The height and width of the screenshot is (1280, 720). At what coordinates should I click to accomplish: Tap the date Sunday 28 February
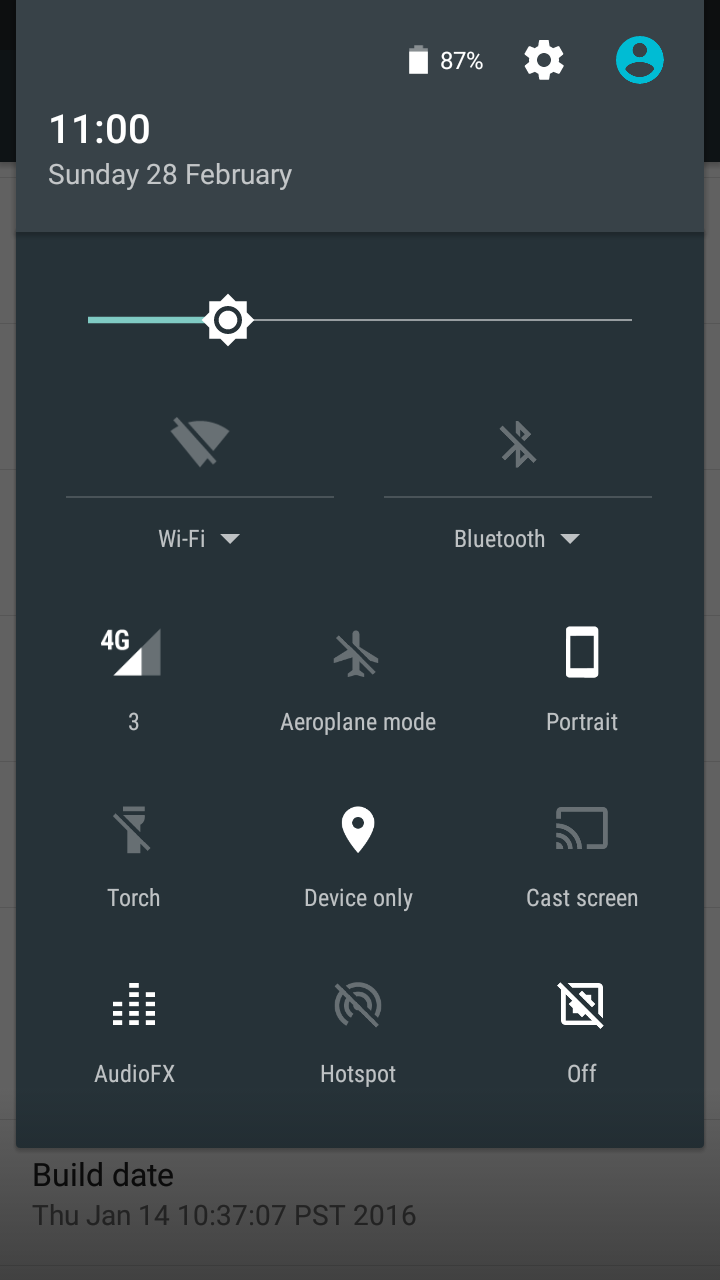pyautogui.click(x=170, y=174)
